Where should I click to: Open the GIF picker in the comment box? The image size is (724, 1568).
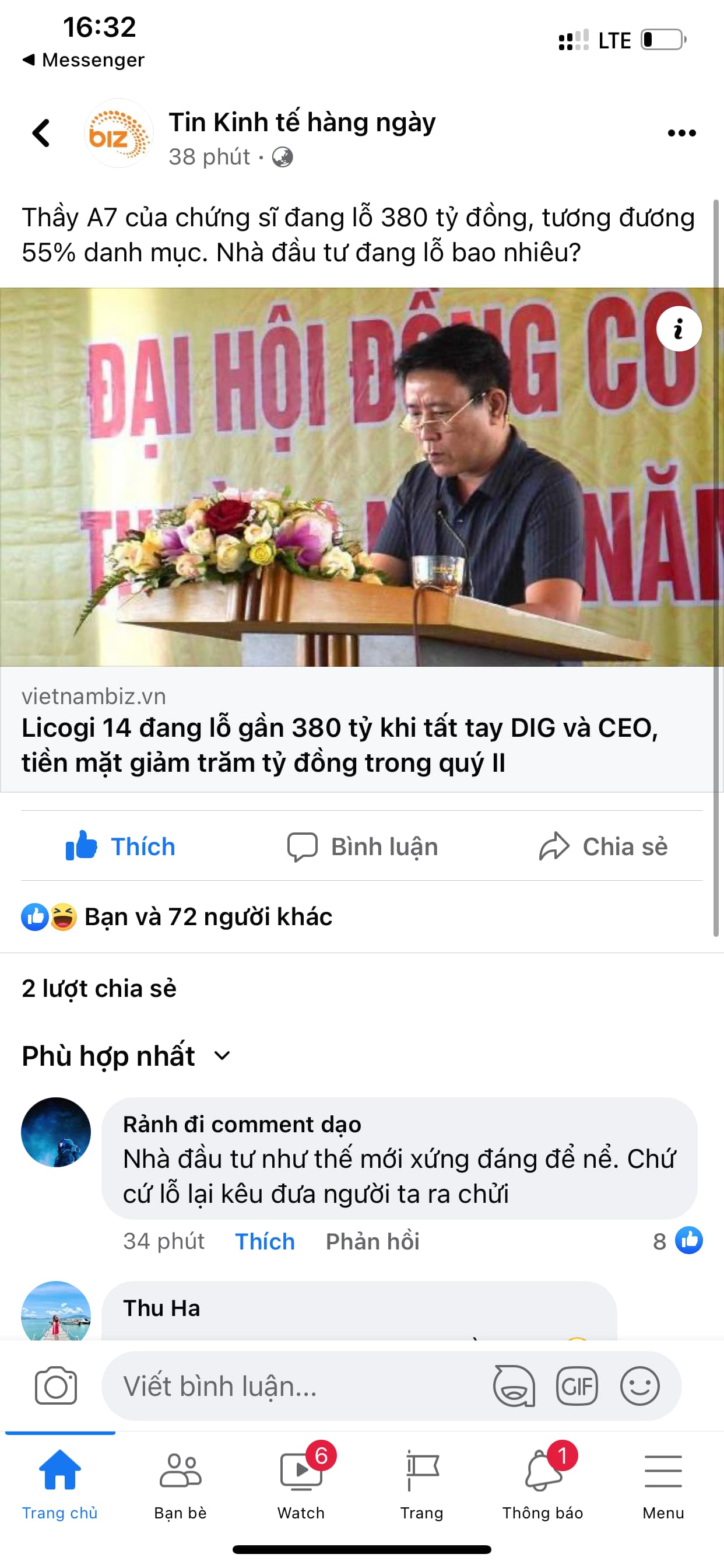577,1386
